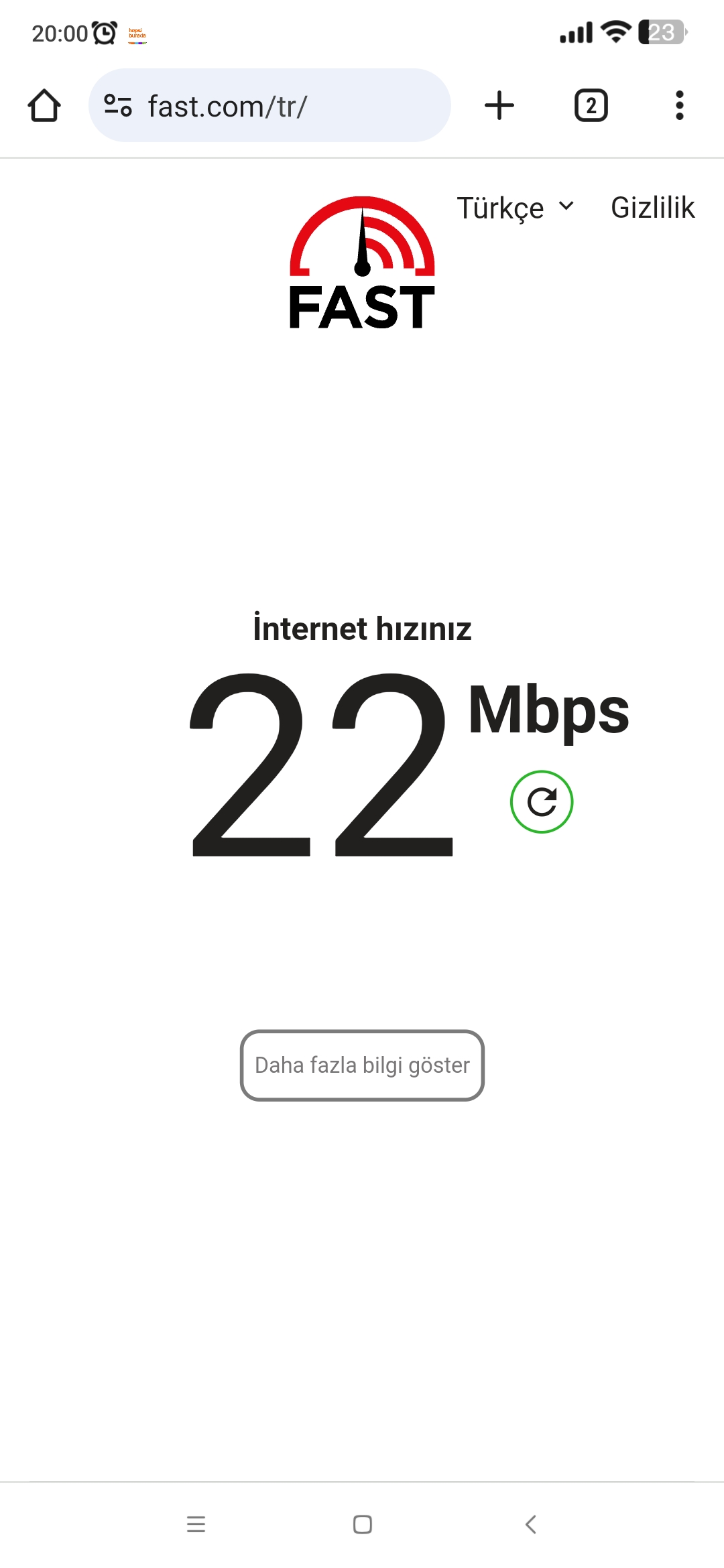Open the Gizlilik privacy link
The height and width of the screenshot is (1568, 724).
[x=652, y=208]
